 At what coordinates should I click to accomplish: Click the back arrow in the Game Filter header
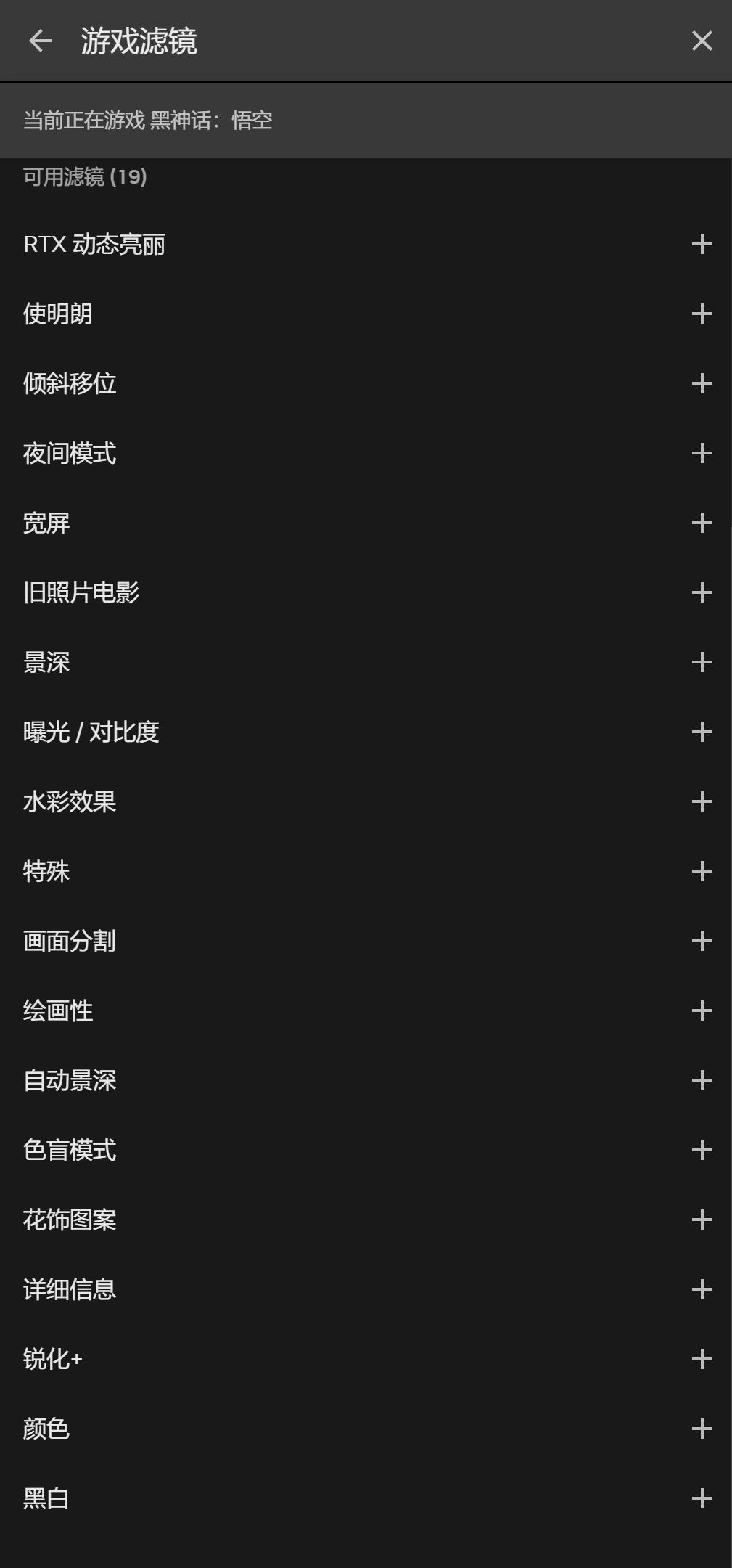tap(40, 41)
